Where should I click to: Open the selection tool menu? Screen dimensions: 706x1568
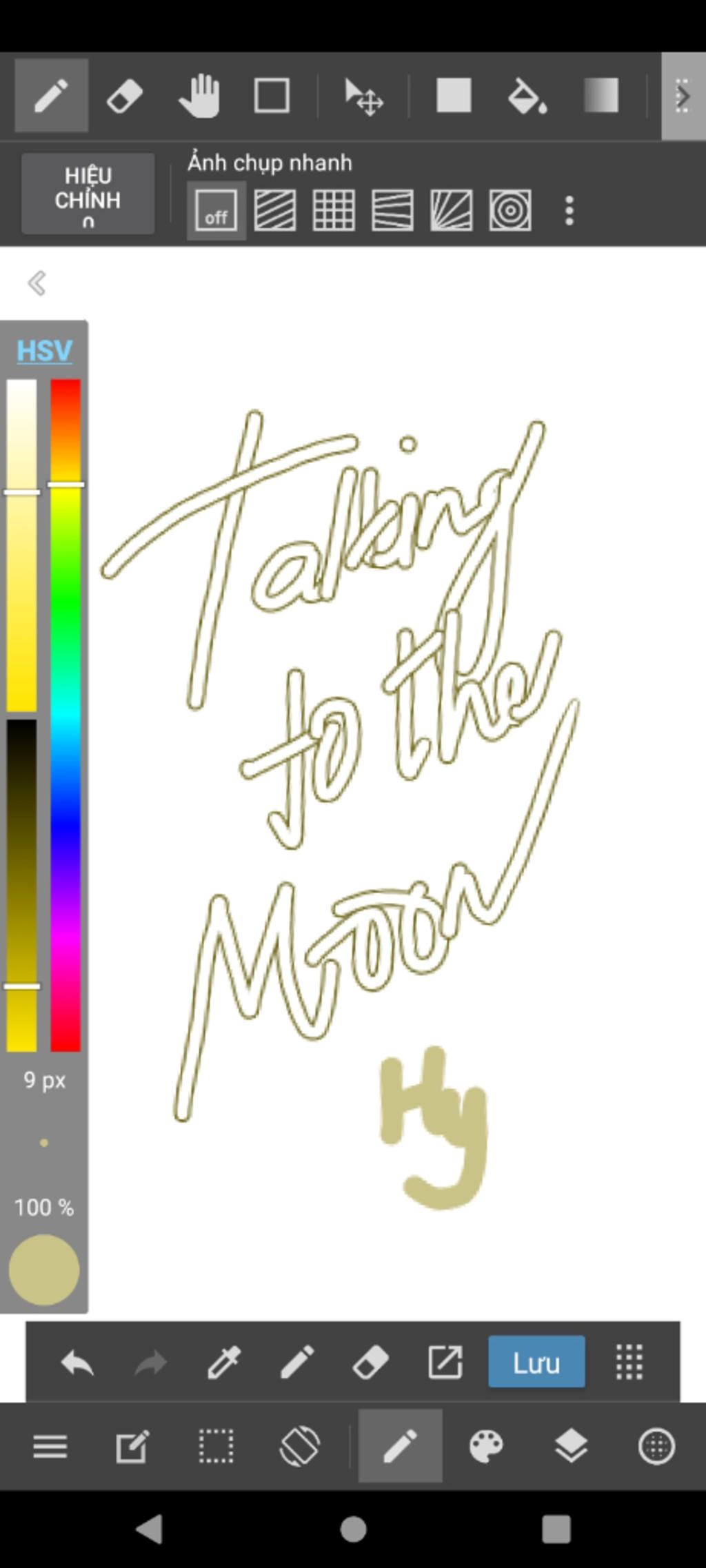216,1446
